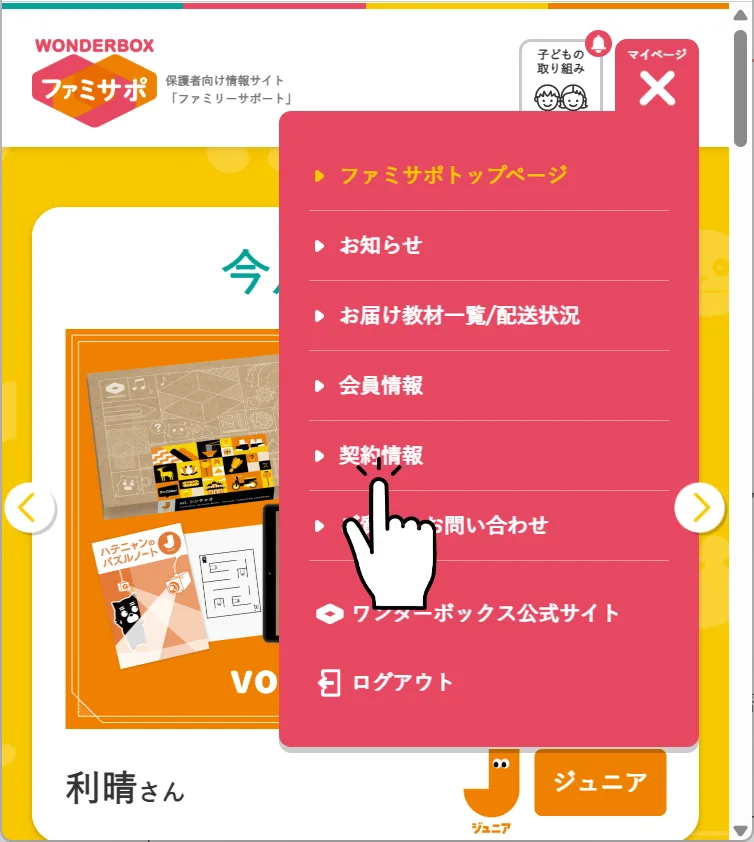Go to ファミサポトップページ
754x842 pixels.
click(x=453, y=175)
